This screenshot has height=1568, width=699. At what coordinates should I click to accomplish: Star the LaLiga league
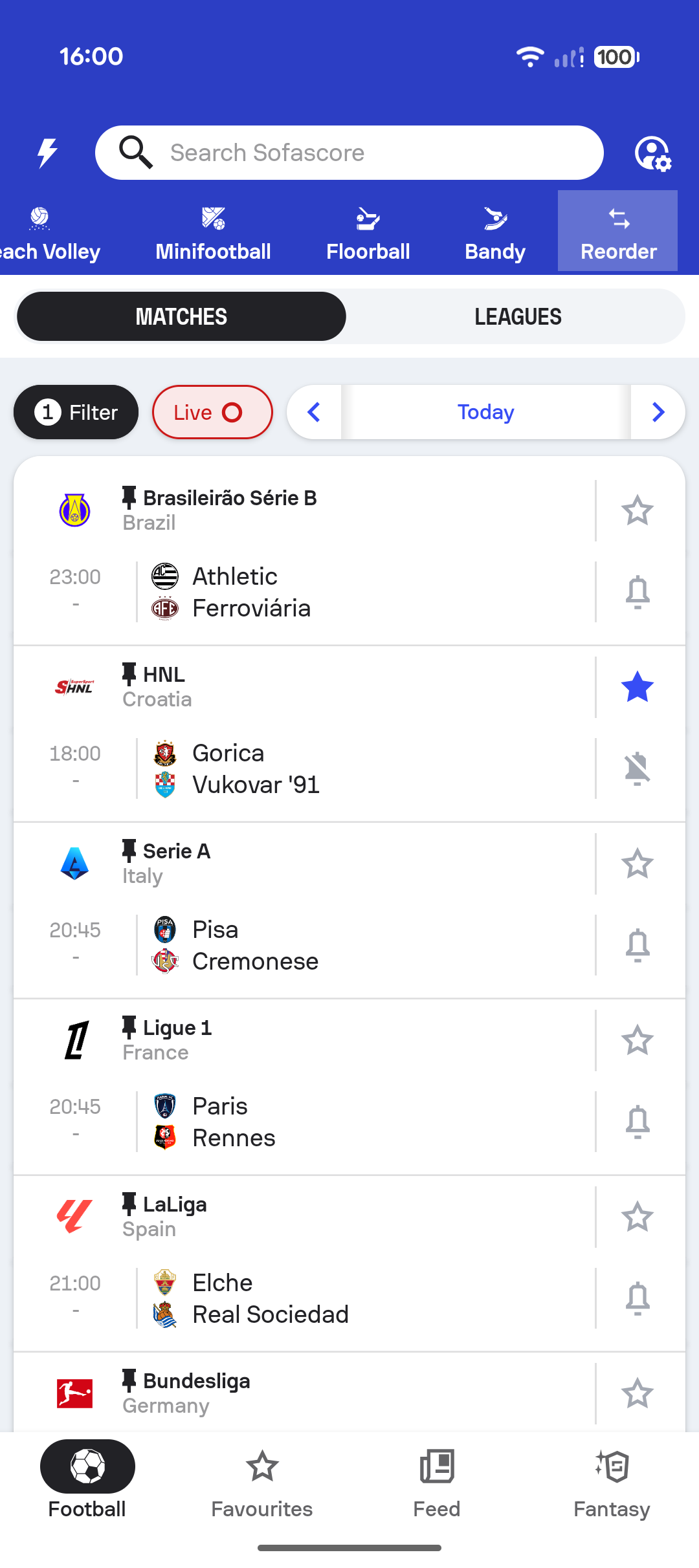[638, 1217]
